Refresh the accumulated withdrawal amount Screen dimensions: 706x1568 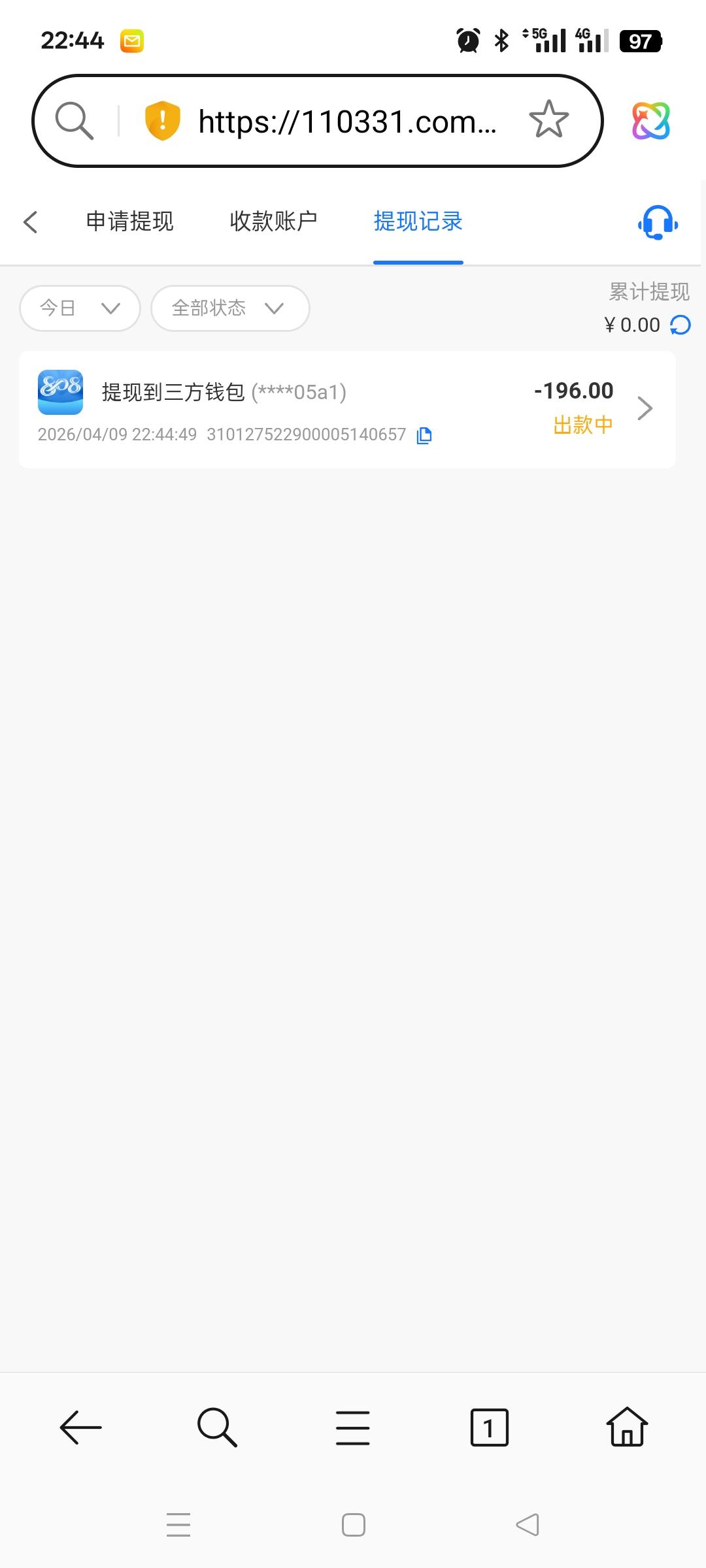(x=680, y=324)
